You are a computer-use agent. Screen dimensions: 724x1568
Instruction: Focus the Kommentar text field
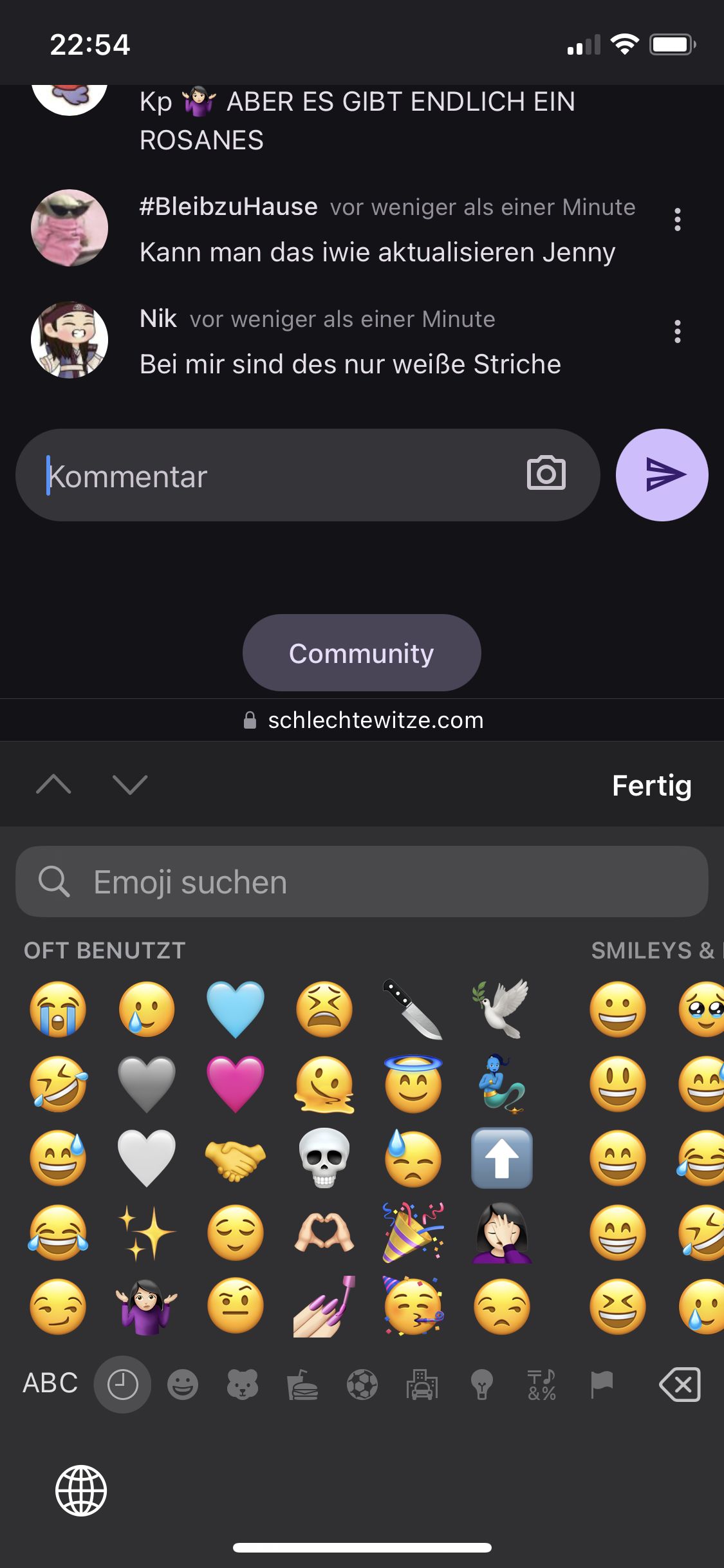point(277,476)
